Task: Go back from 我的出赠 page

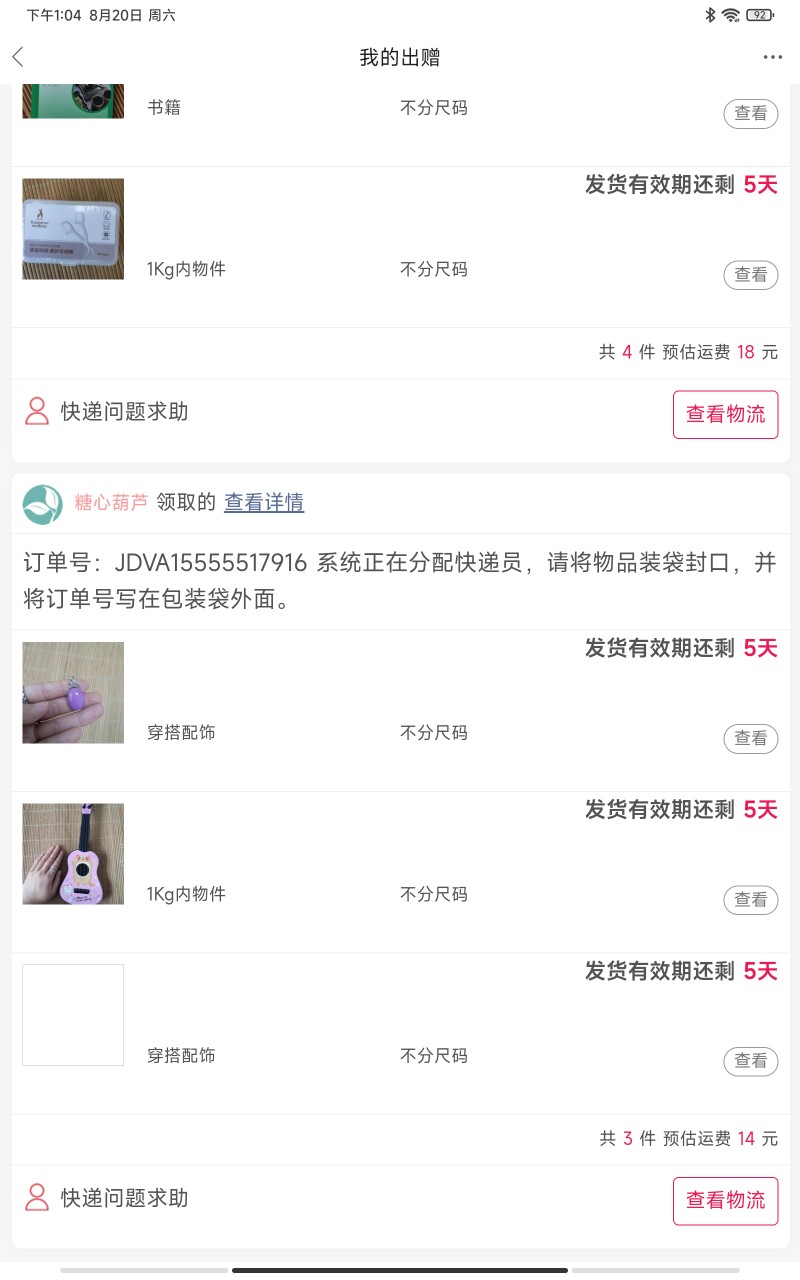Action: pos(18,57)
